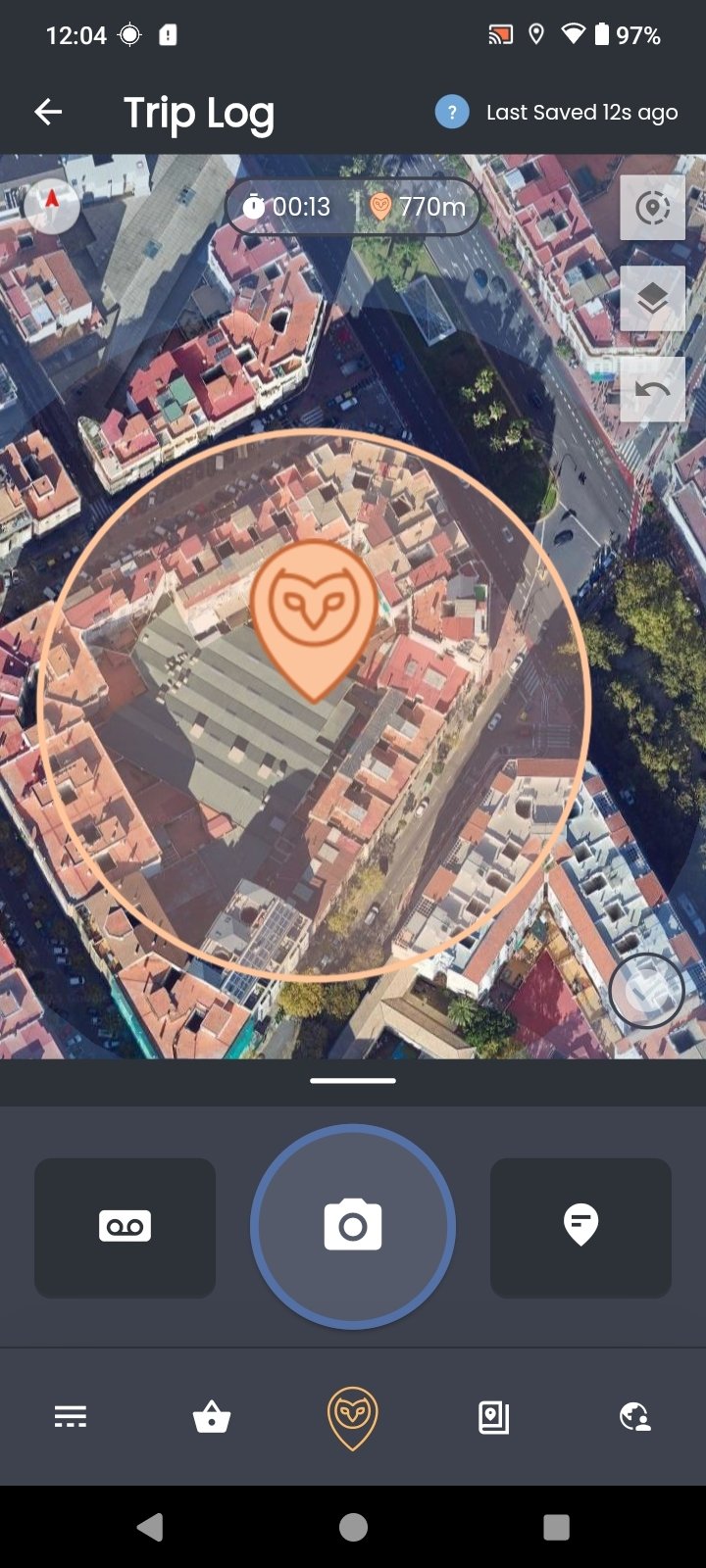
Task: Switch to the globe profile tab
Action: 635,1417
